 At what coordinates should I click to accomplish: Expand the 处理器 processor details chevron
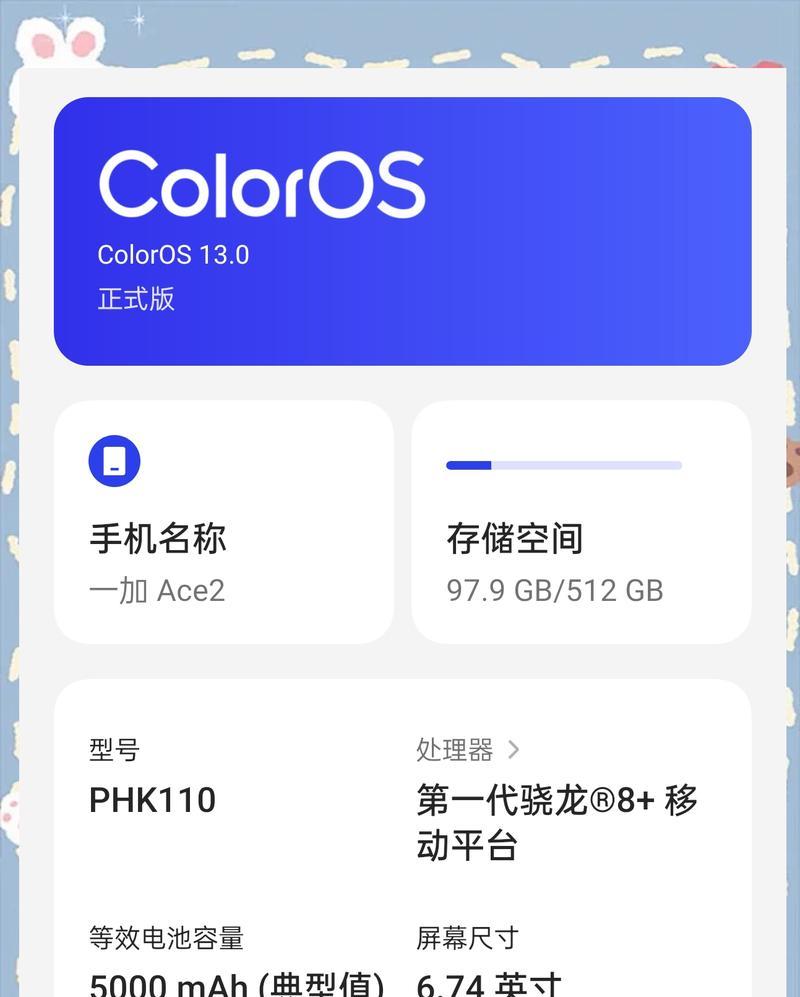[x=514, y=749]
